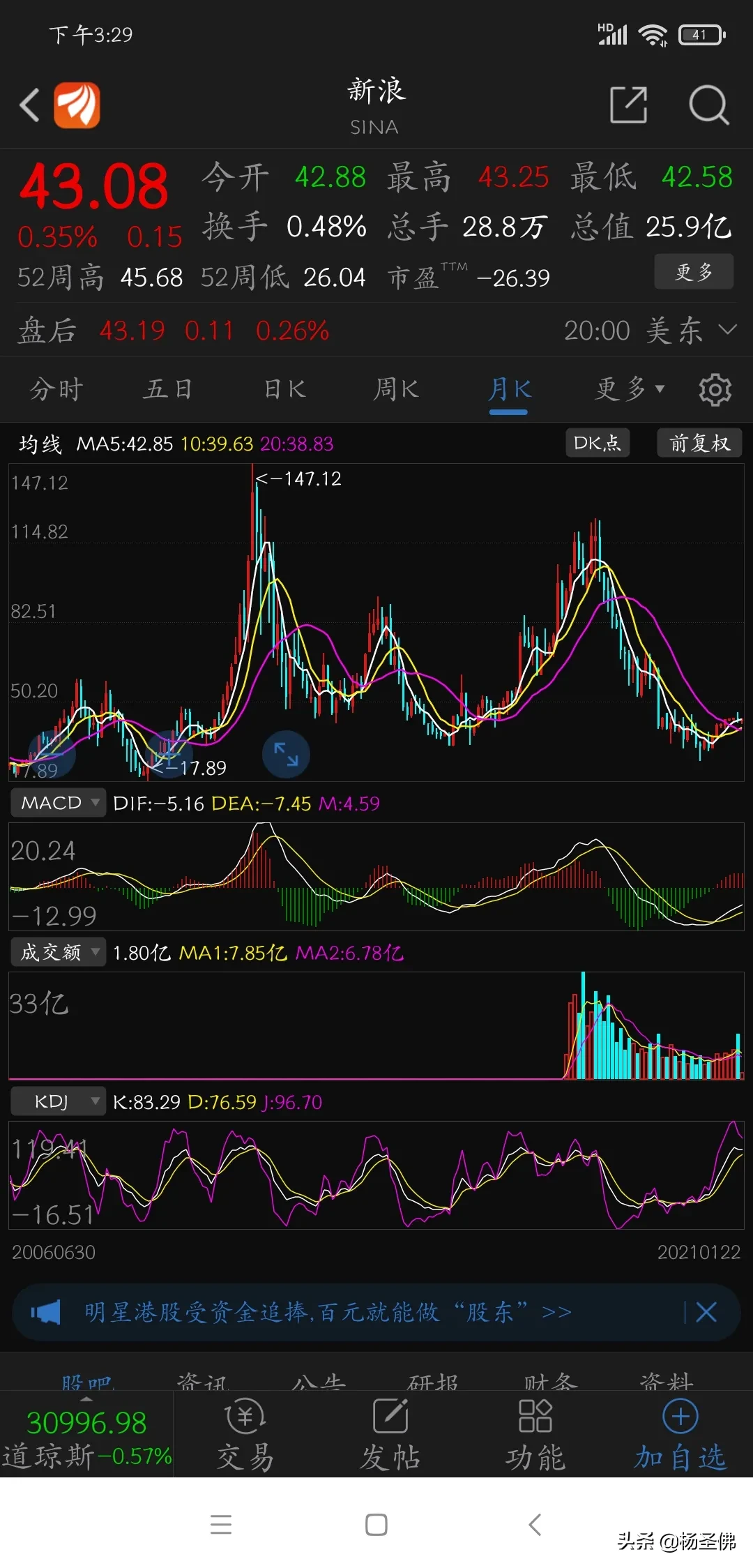
Task: Open the MACD indicator dropdown
Action: pyautogui.click(x=58, y=803)
